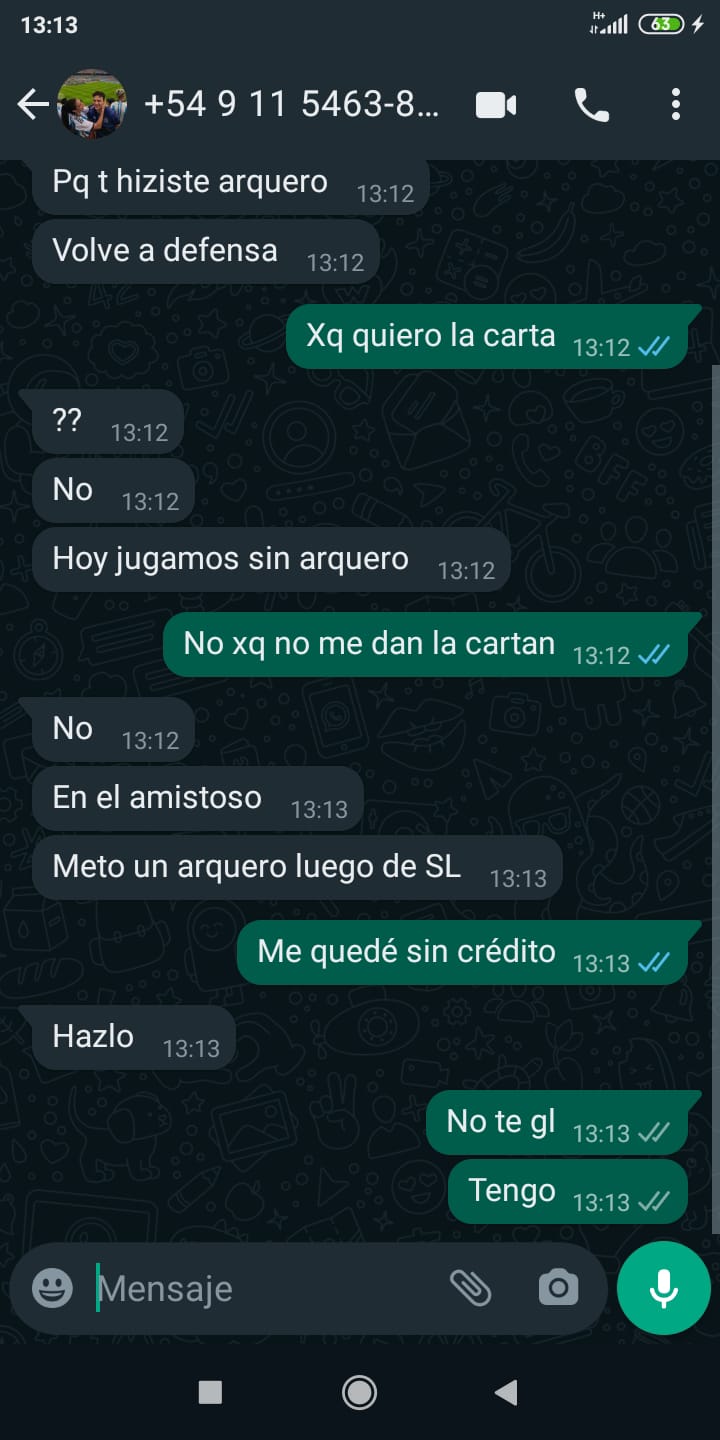Open the three-dot overflow menu
The image size is (720, 1440).
point(676,104)
